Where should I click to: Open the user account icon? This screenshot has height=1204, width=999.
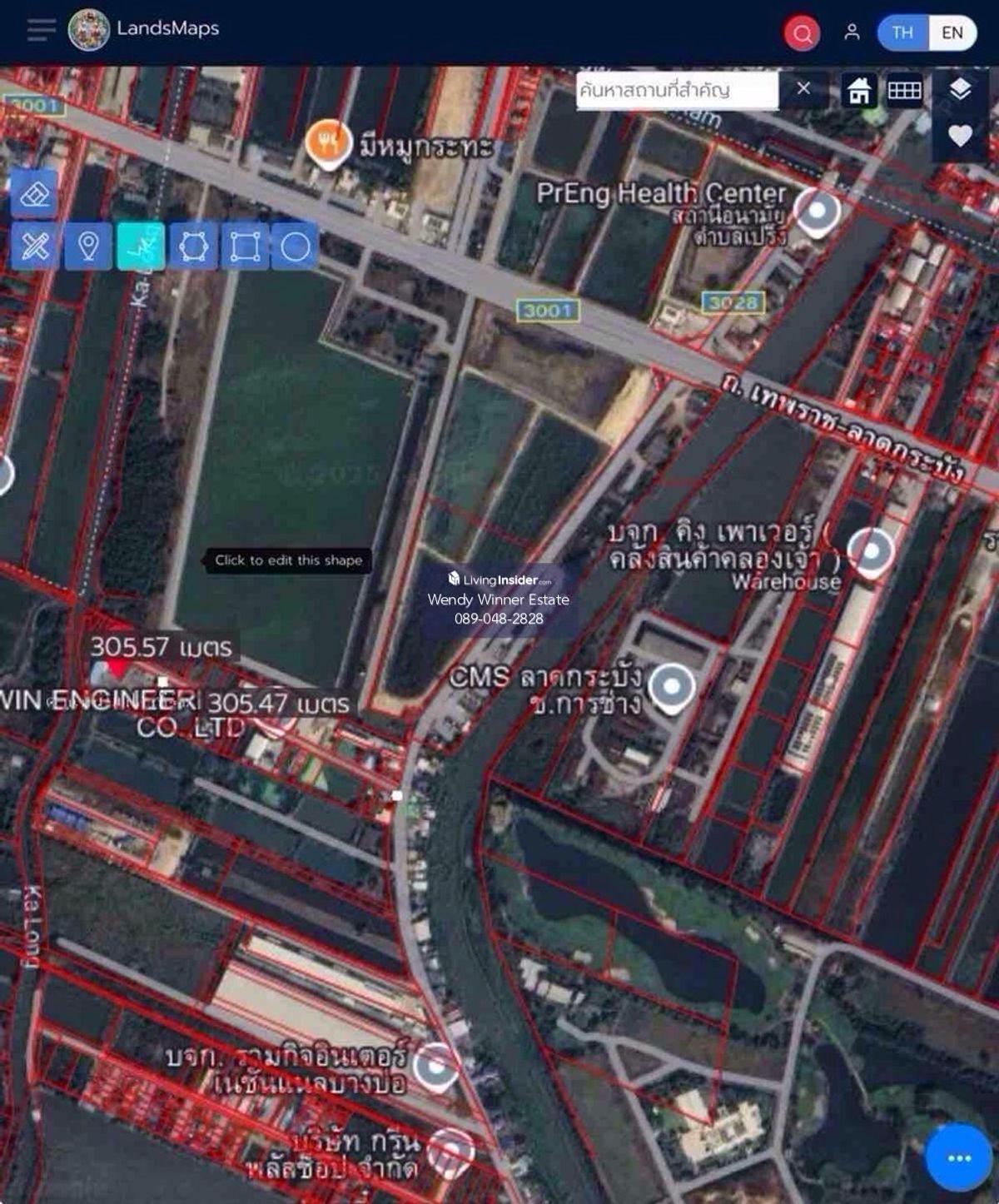[851, 32]
